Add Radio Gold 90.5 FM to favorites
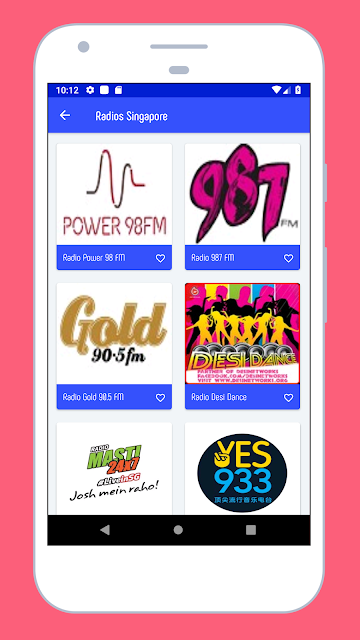The height and width of the screenshot is (640, 360). (x=160, y=398)
